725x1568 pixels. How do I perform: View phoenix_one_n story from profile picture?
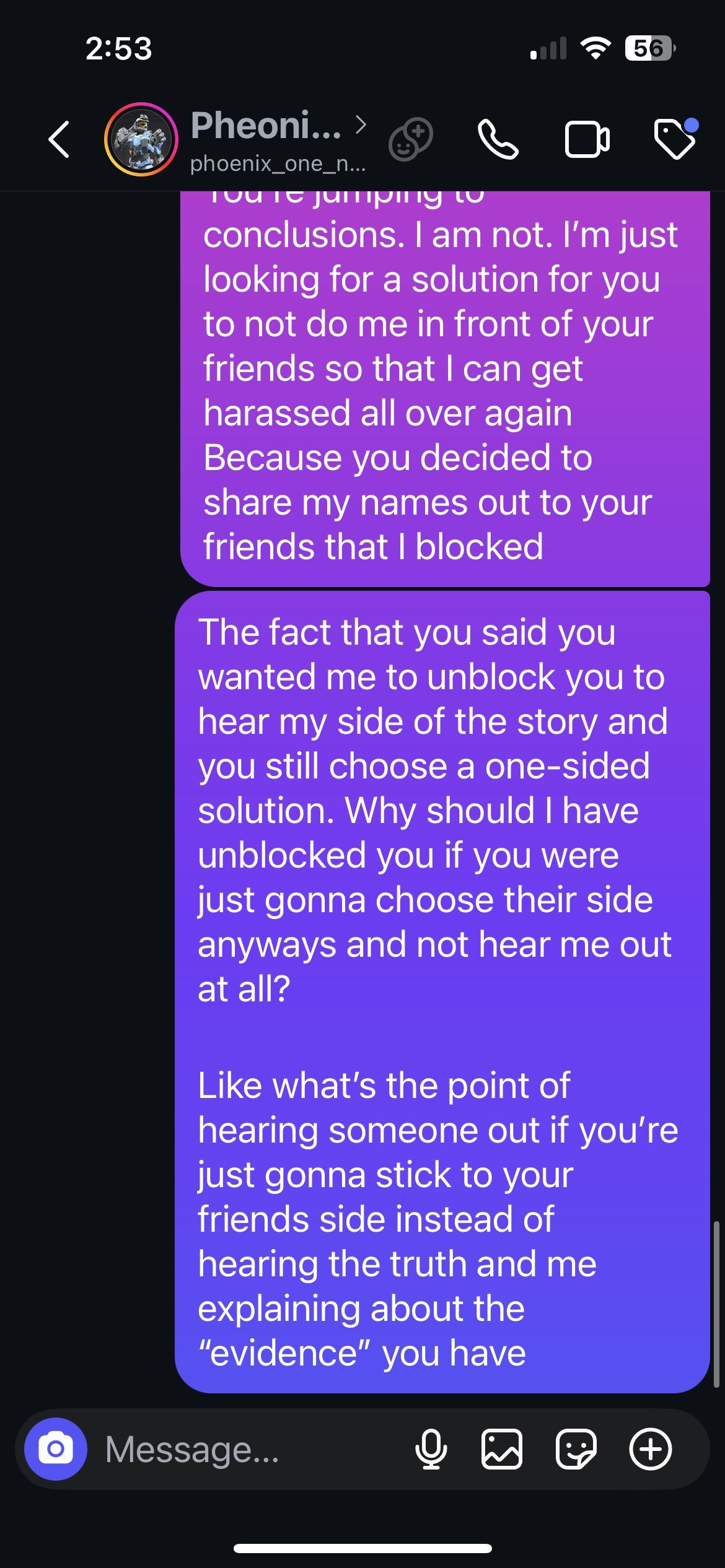[141, 139]
